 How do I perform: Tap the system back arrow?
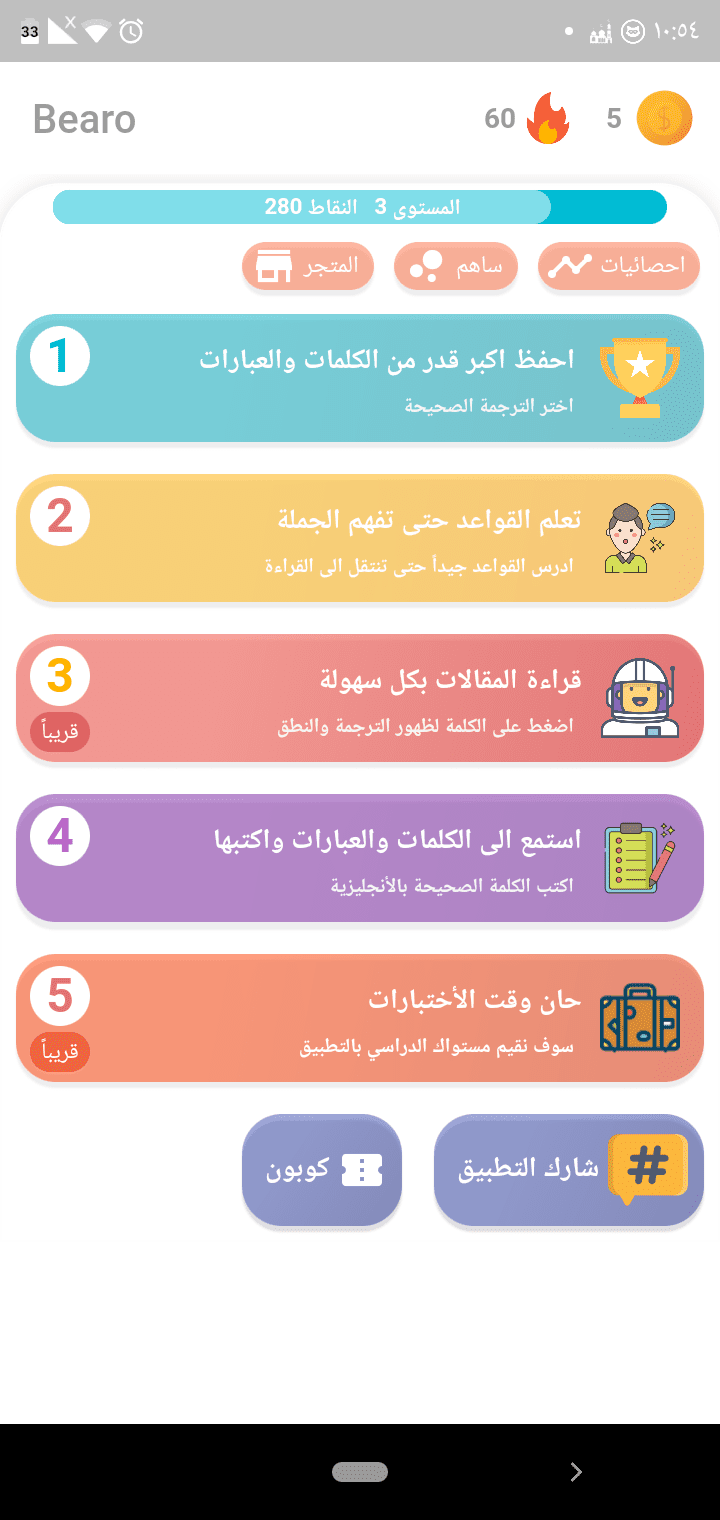pyautogui.click(x=575, y=1471)
